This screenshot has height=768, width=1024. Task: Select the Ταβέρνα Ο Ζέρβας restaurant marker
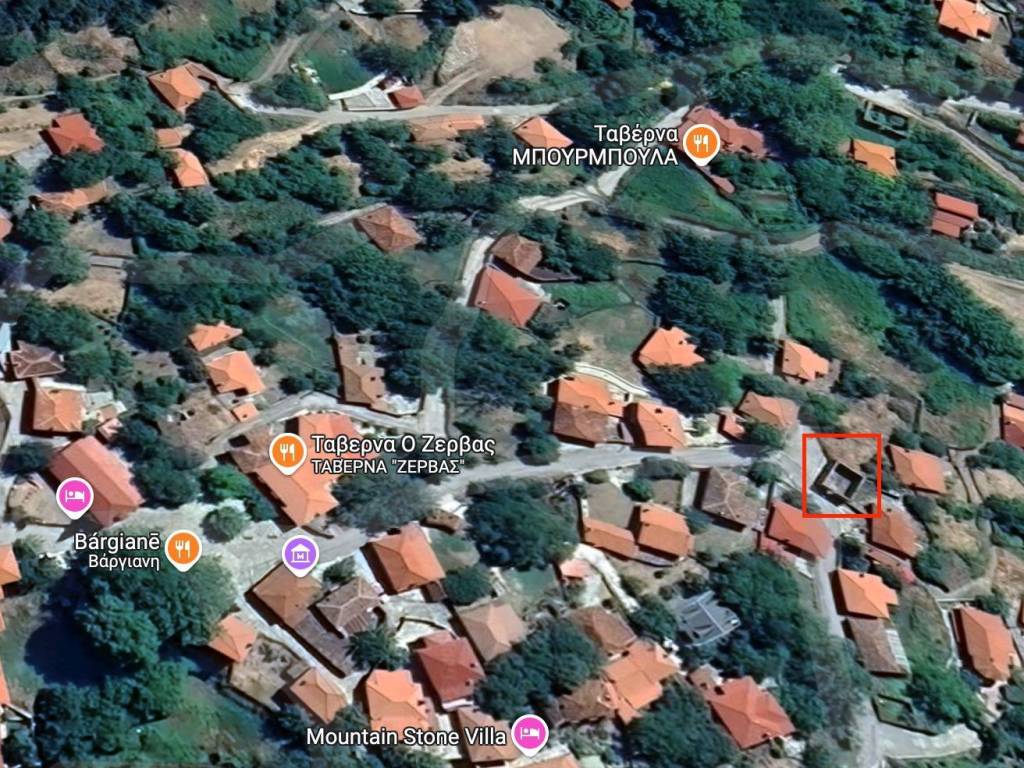(x=288, y=453)
